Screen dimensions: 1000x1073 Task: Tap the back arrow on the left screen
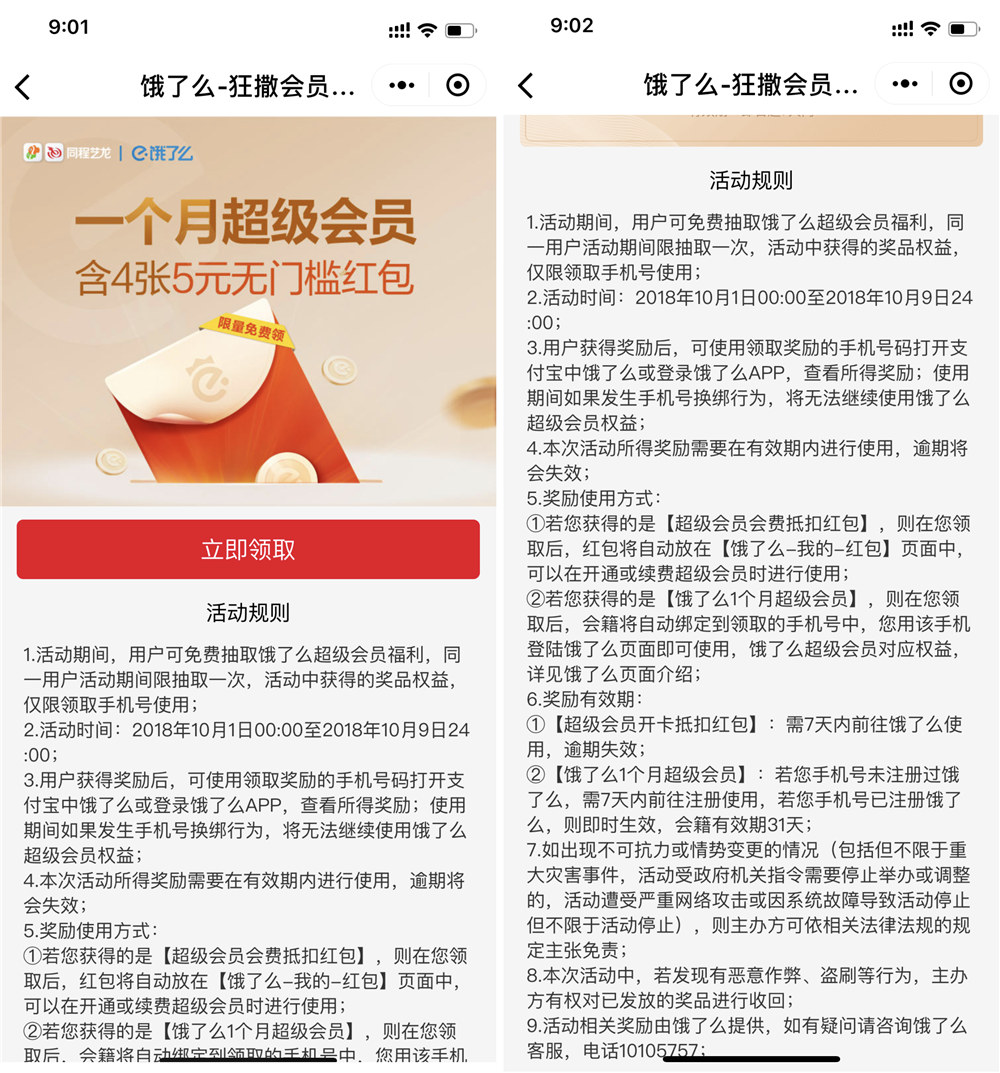[23, 87]
